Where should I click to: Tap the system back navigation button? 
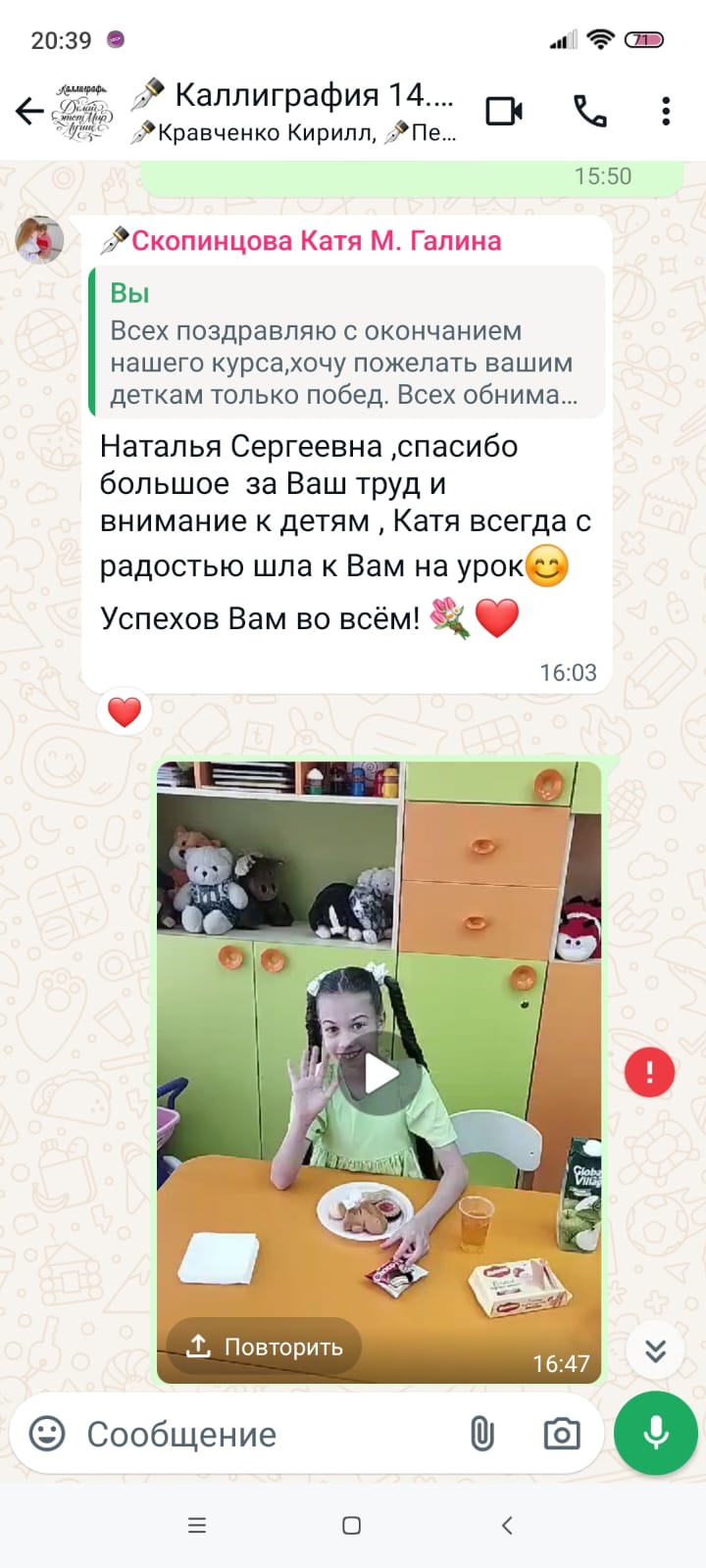pyautogui.click(x=507, y=1525)
